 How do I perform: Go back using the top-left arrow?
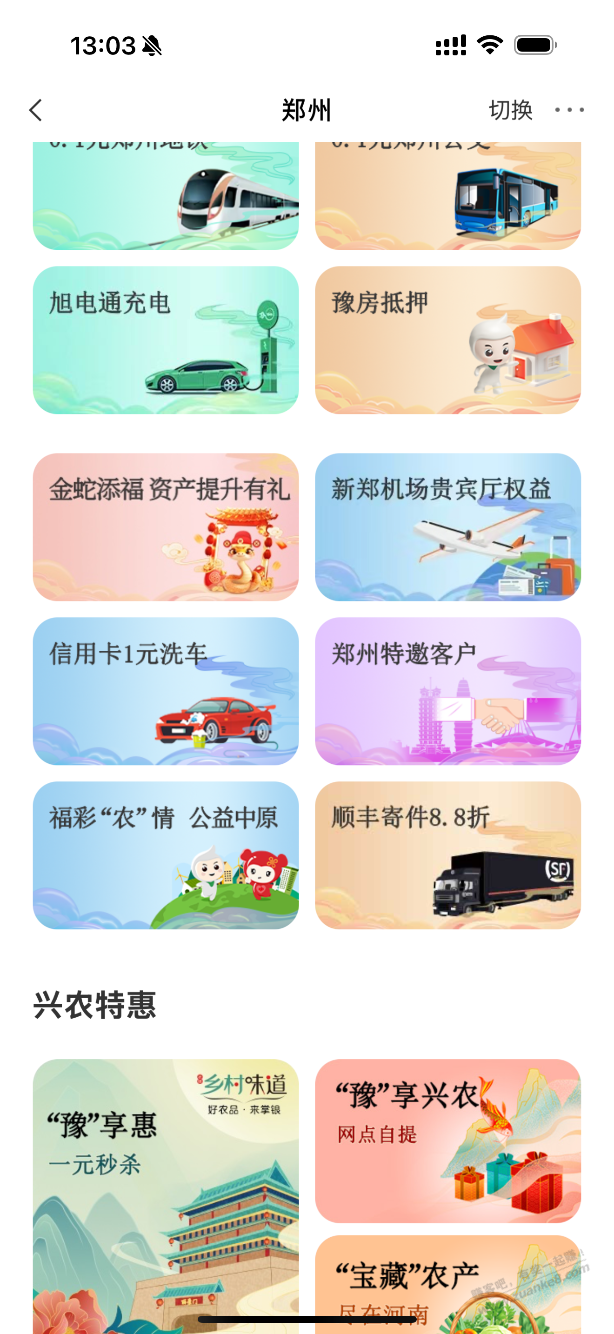click(x=36, y=110)
